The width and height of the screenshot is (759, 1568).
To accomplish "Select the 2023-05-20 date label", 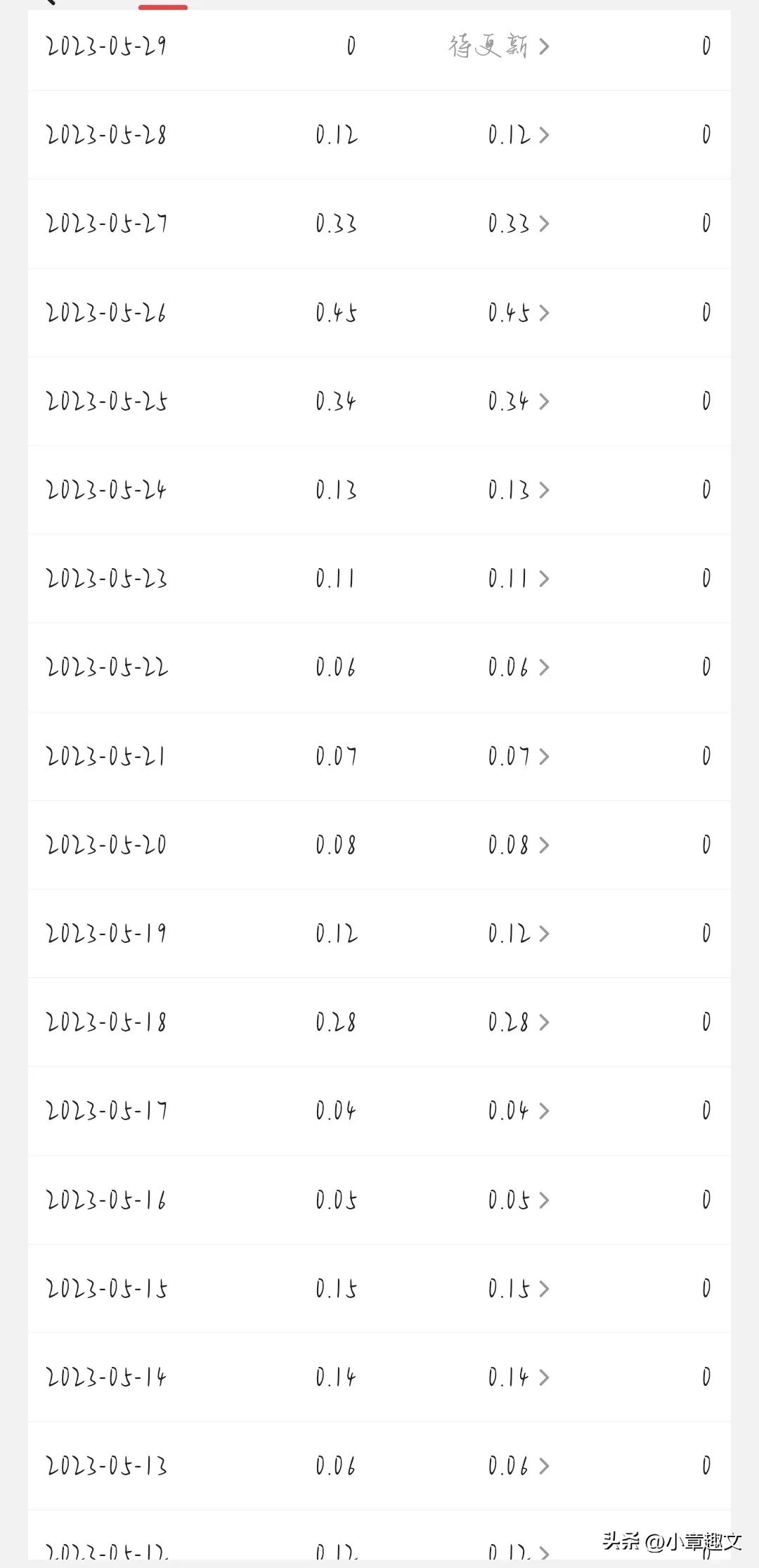I will 105,844.
